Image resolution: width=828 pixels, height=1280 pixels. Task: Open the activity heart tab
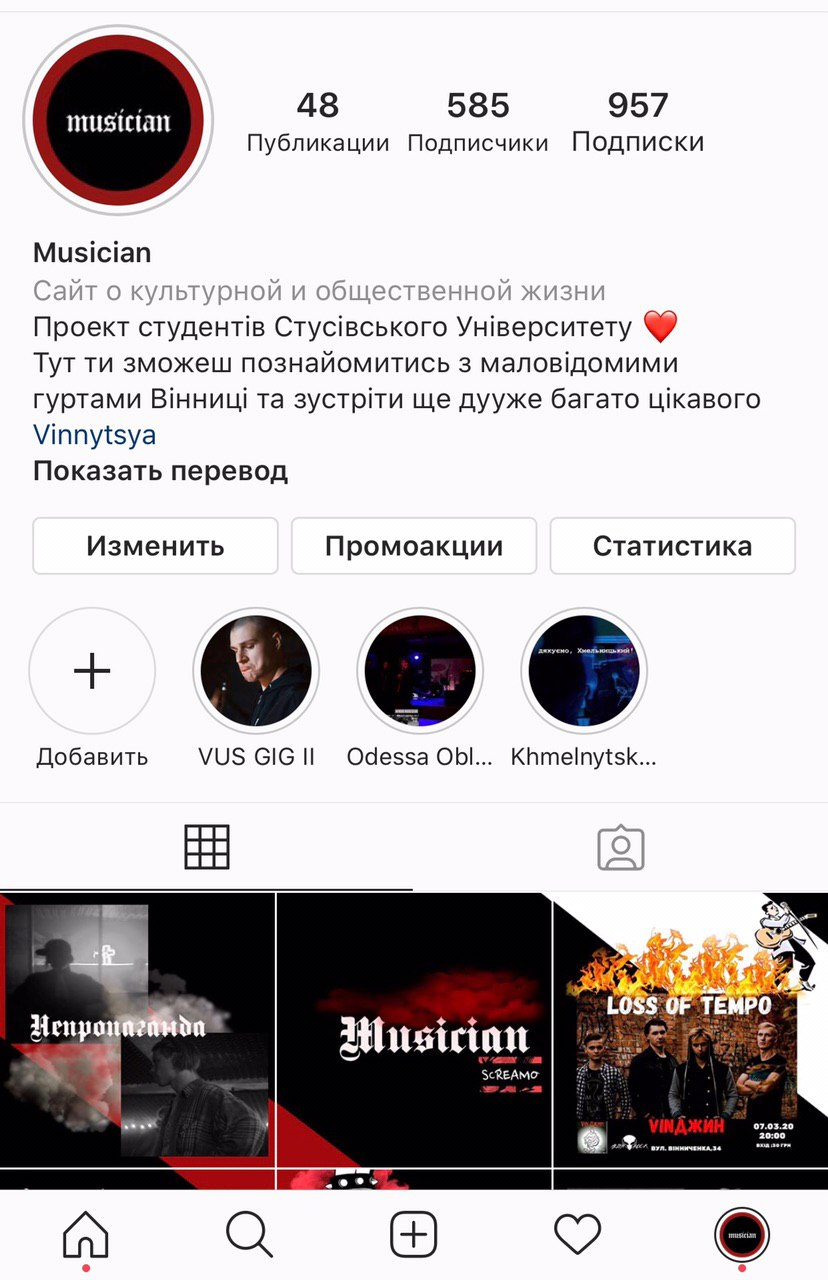(578, 1236)
